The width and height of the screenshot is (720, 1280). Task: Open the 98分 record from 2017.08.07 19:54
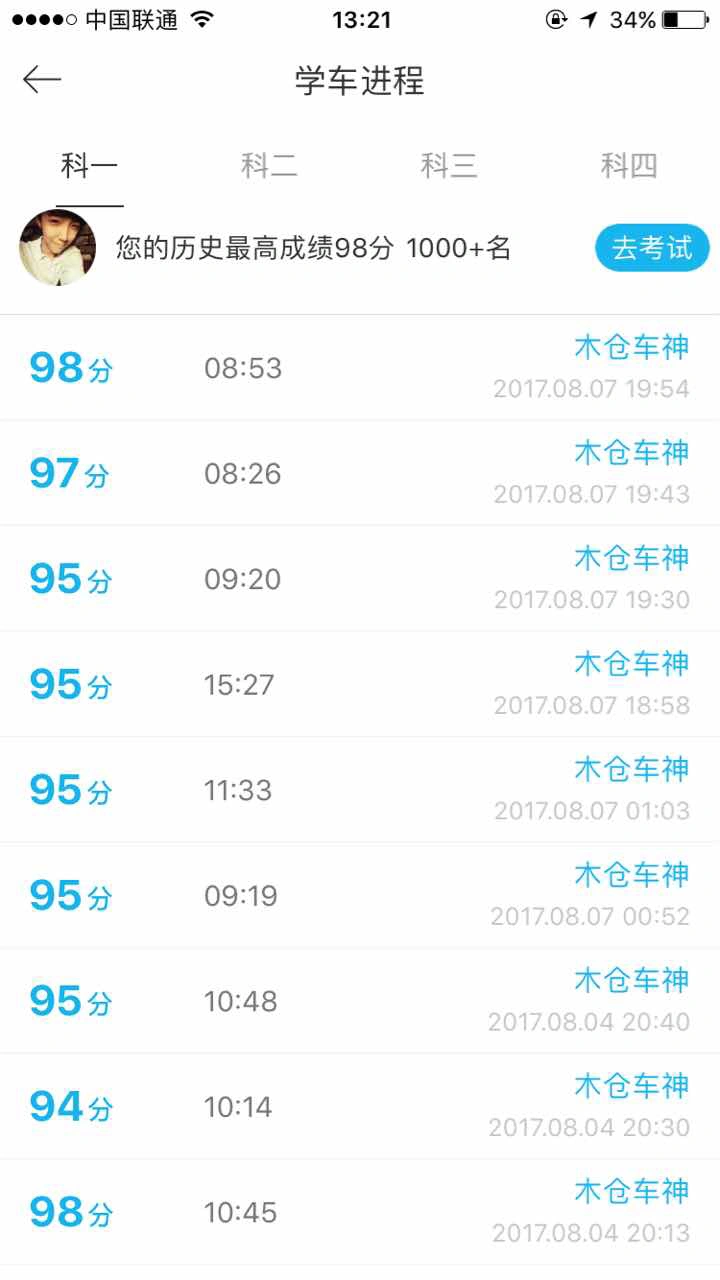click(x=360, y=368)
